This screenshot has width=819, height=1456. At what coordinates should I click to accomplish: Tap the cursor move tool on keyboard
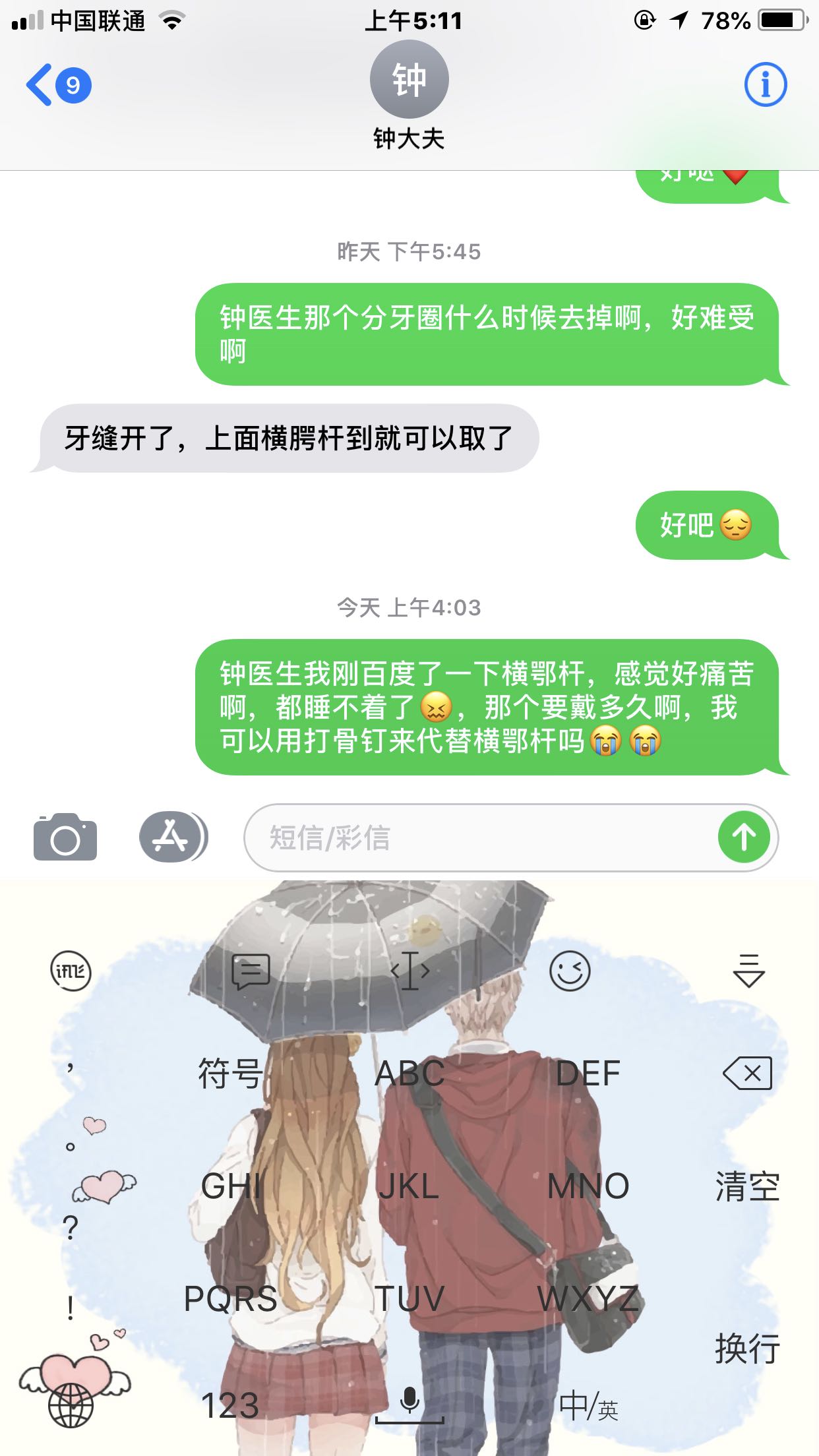[410, 971]
